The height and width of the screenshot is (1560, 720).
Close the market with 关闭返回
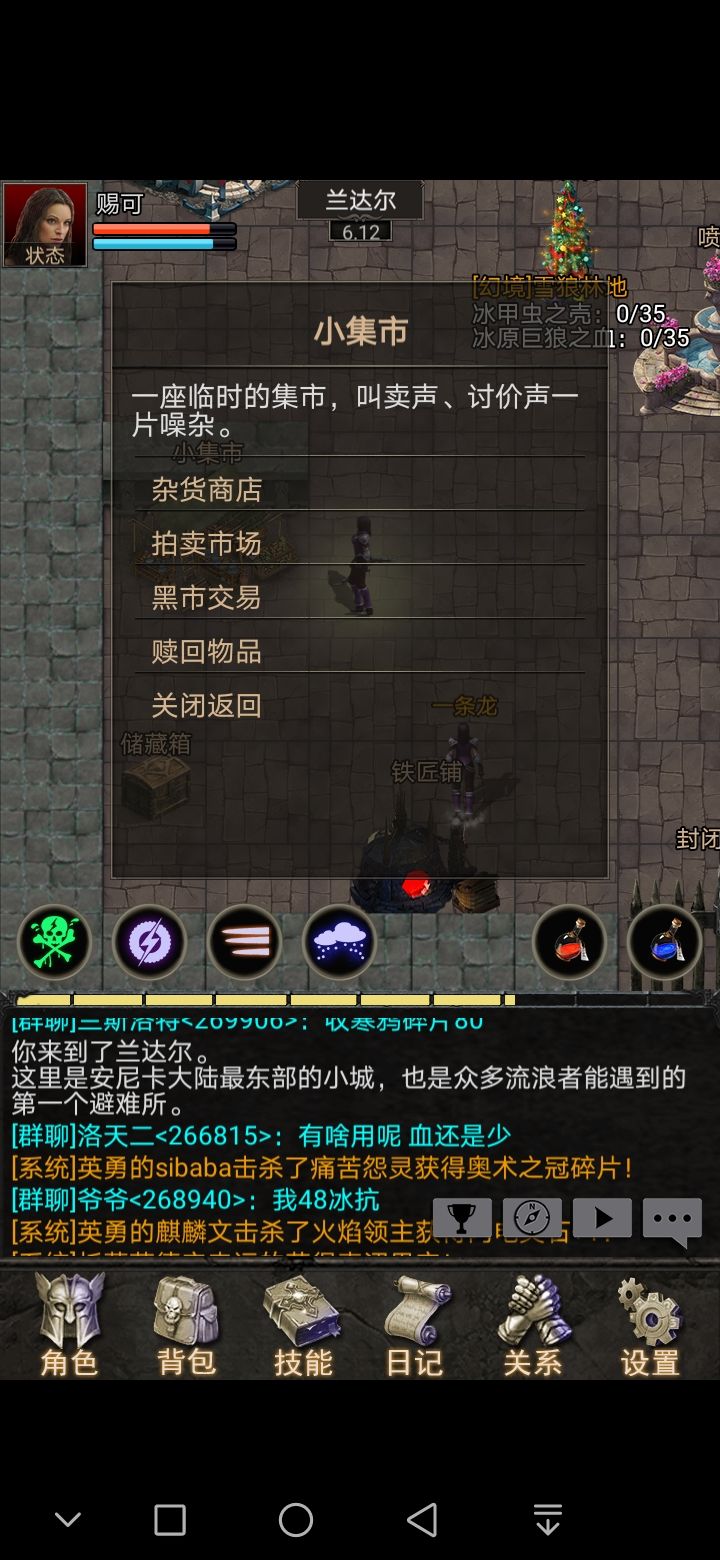point(208,705)
